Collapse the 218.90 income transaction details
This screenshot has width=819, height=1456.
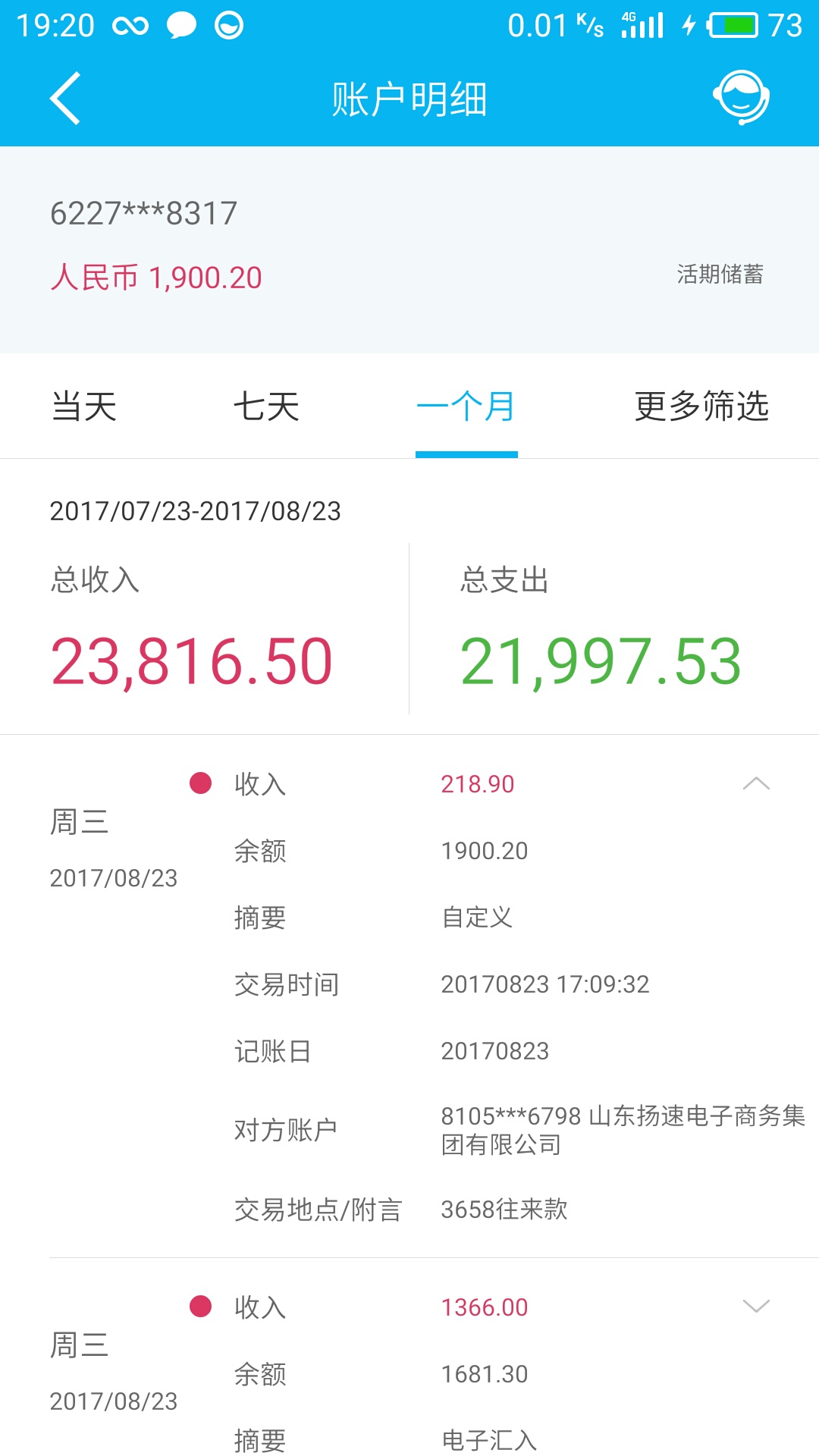click(x=756, y=783)
